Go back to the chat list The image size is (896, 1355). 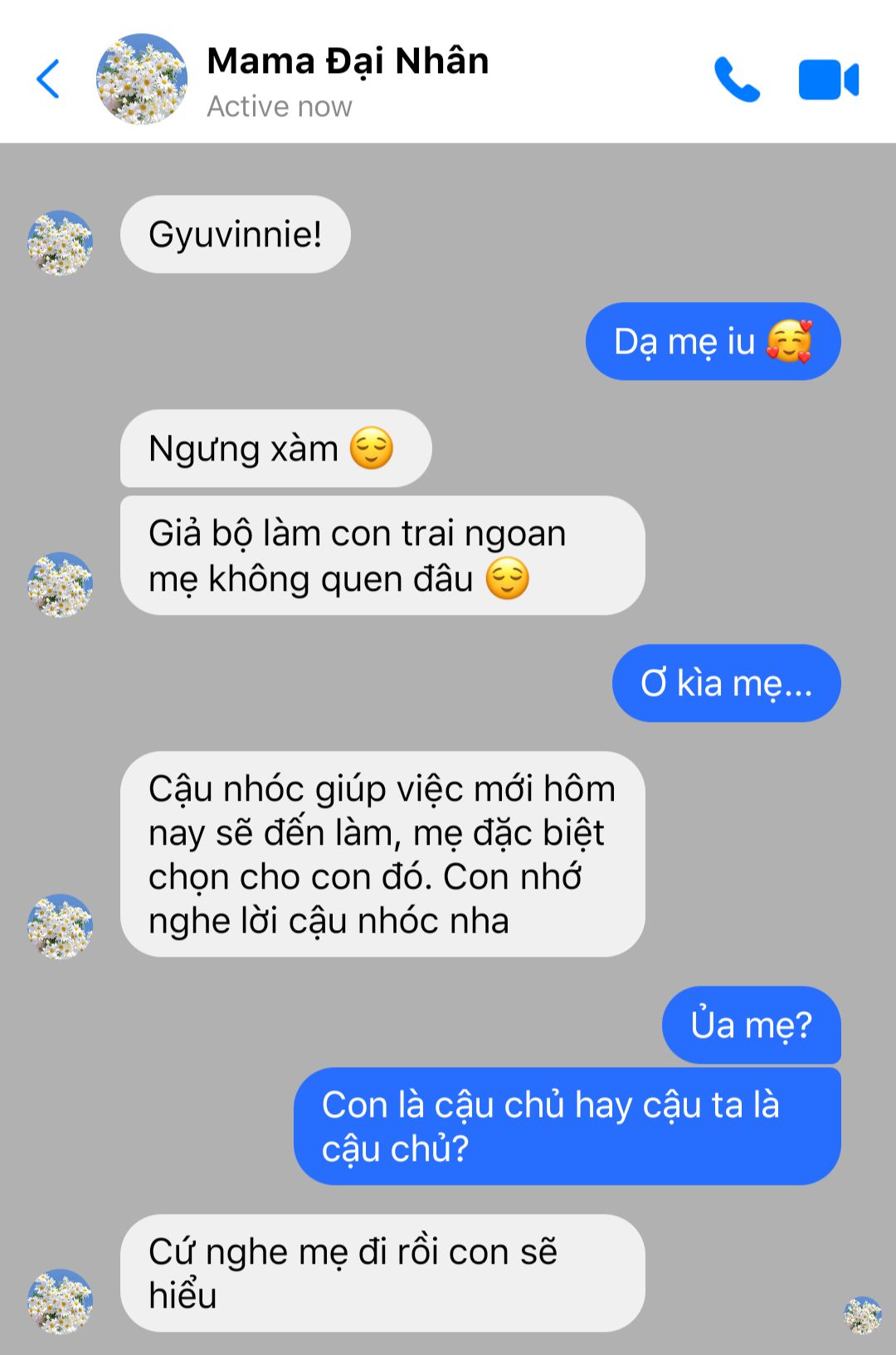(48, 80)
